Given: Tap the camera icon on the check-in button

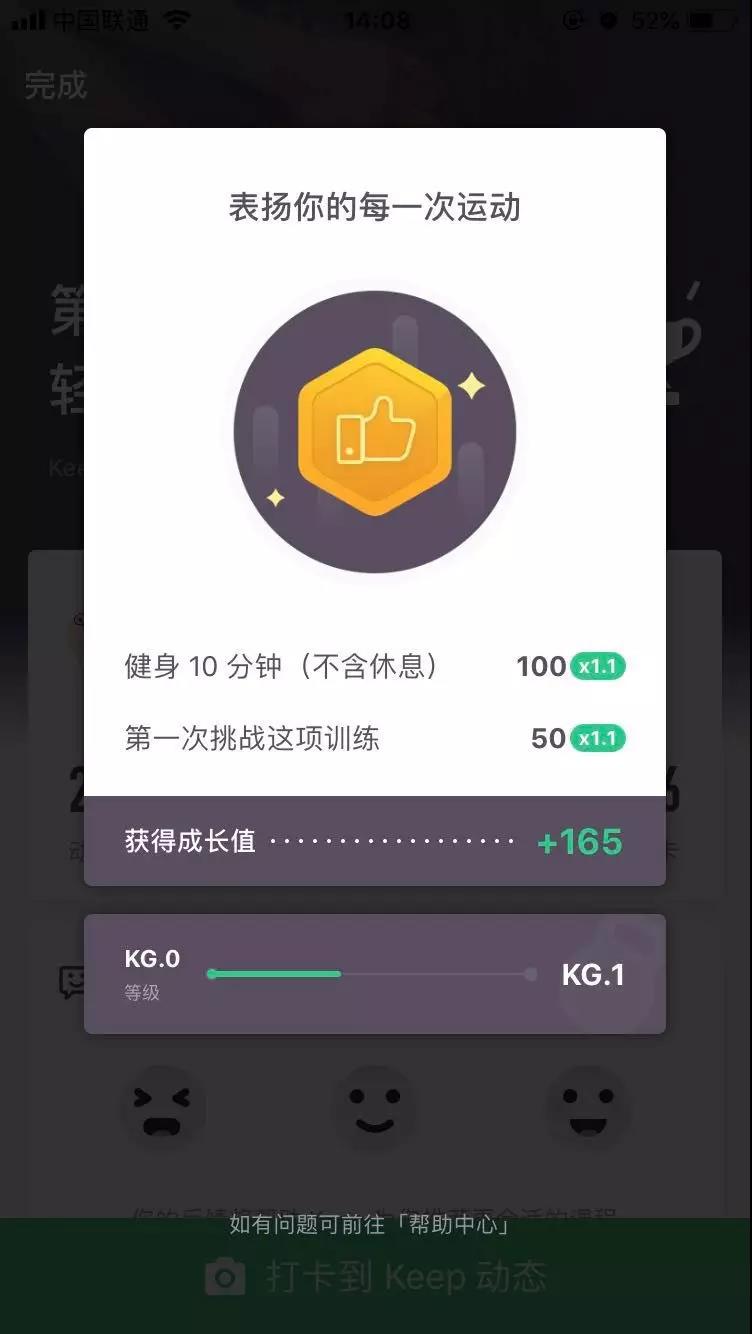Looking at the screenshot, I should tap(225, 1277).
